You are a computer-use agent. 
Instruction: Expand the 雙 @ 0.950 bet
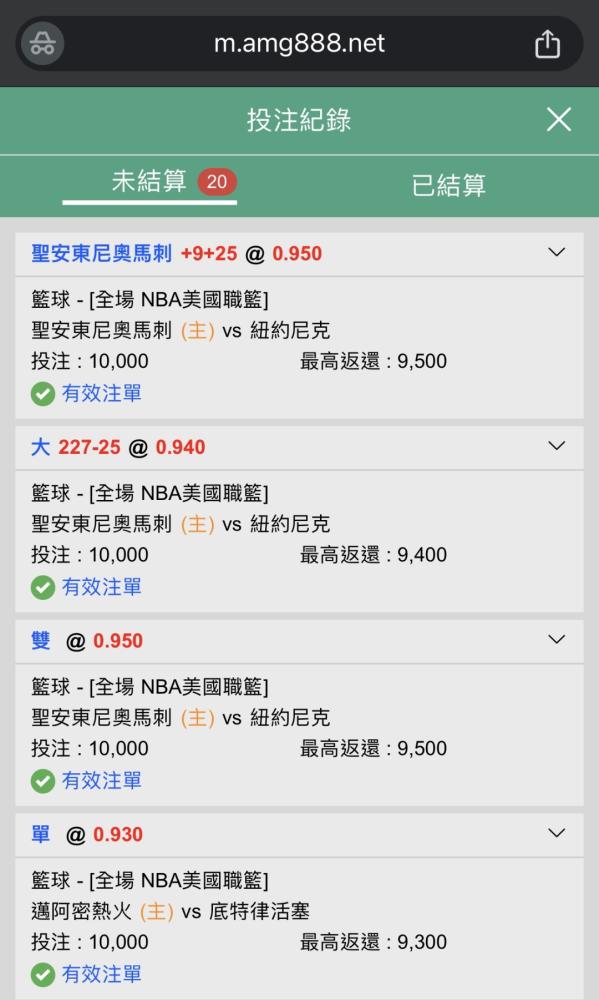click(556, 640)
